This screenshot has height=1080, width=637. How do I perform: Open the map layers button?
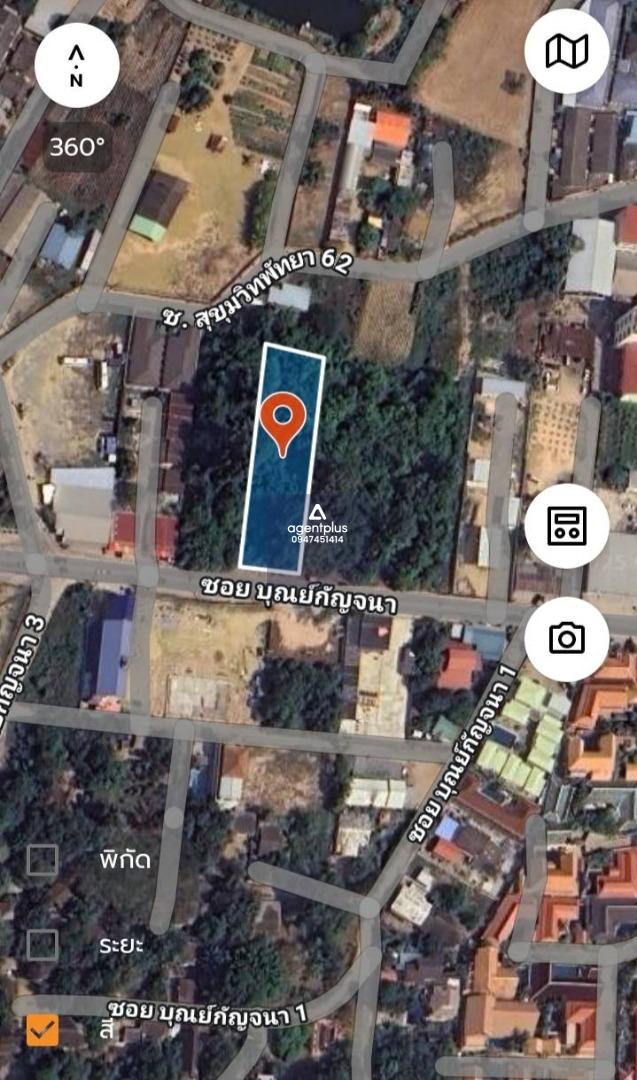click(567, 52)
